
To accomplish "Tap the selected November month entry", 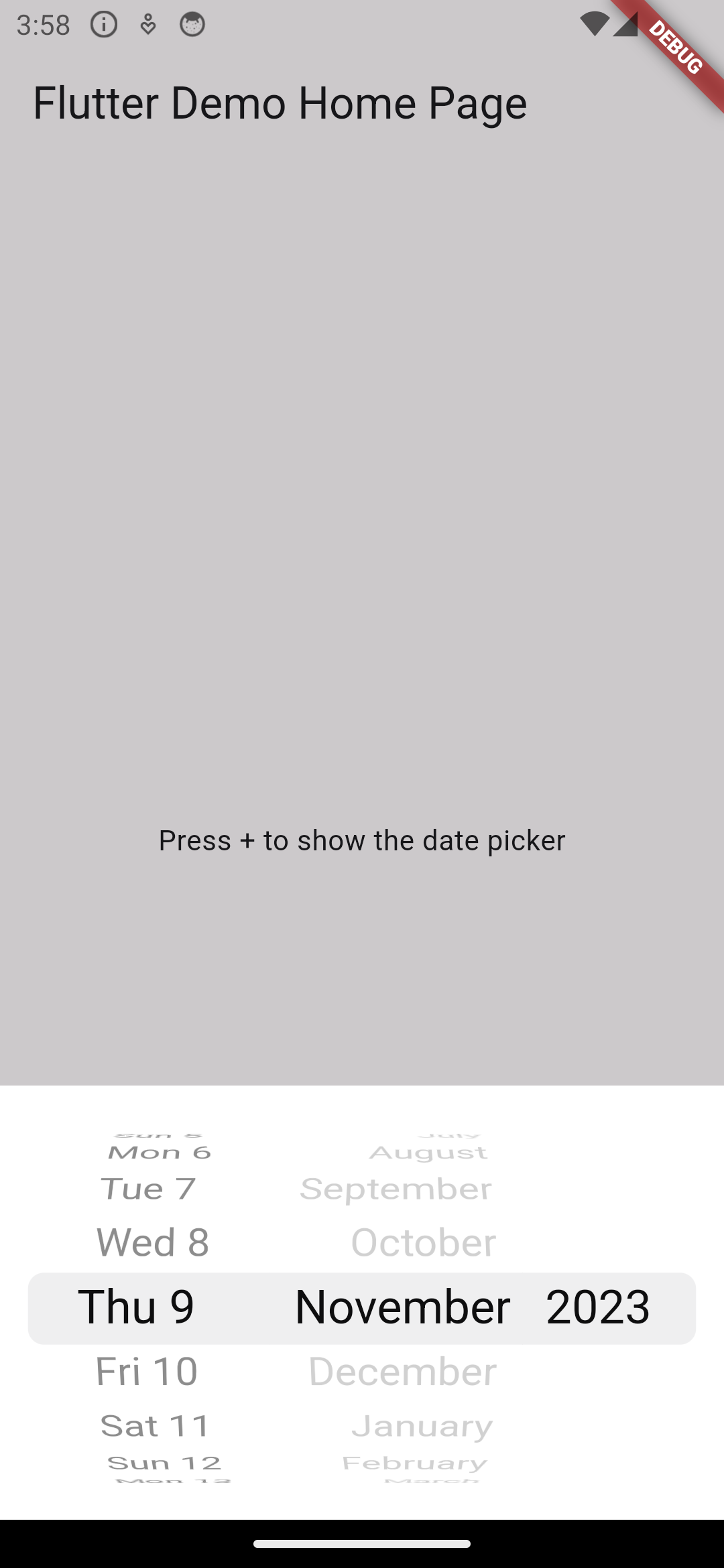I will pyautogui.click(x=402, y=1305).
